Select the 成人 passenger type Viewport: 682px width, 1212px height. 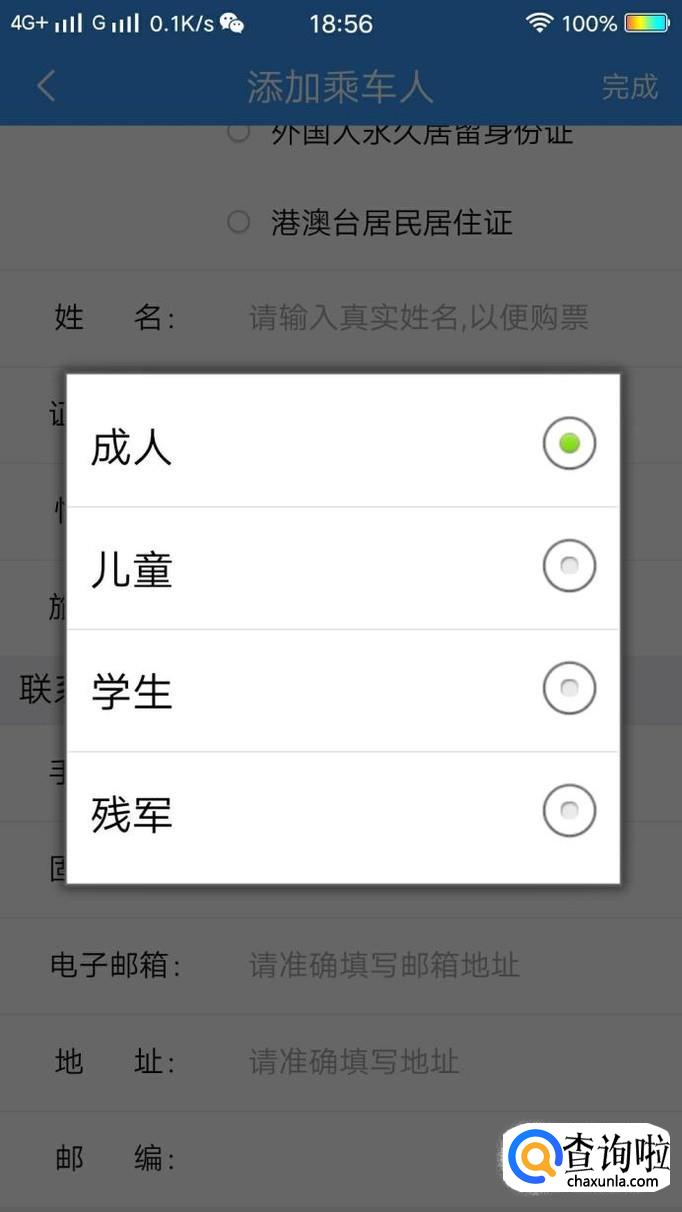click(x=569, y=443)
